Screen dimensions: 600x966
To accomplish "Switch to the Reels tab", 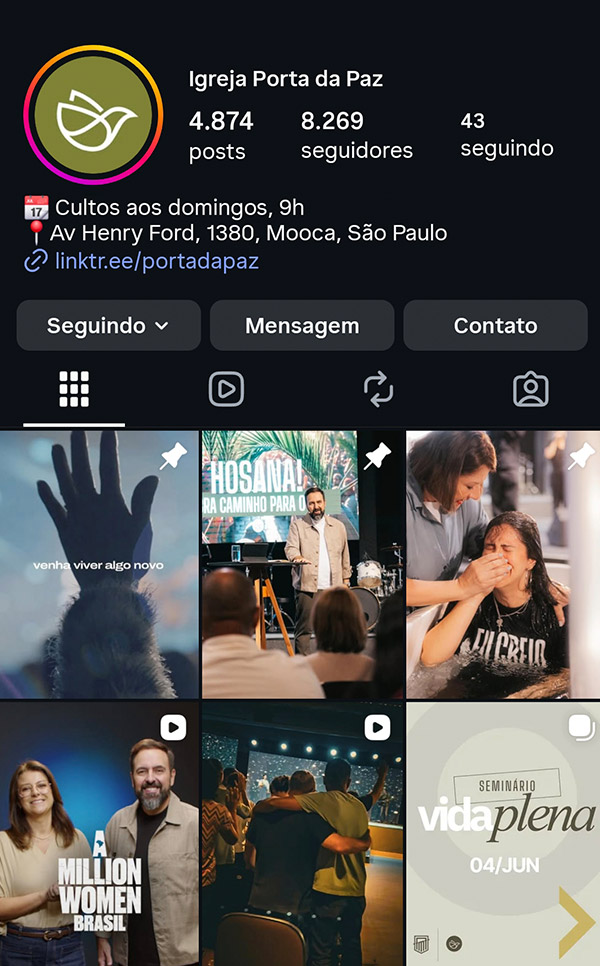I will pos(226,389).
